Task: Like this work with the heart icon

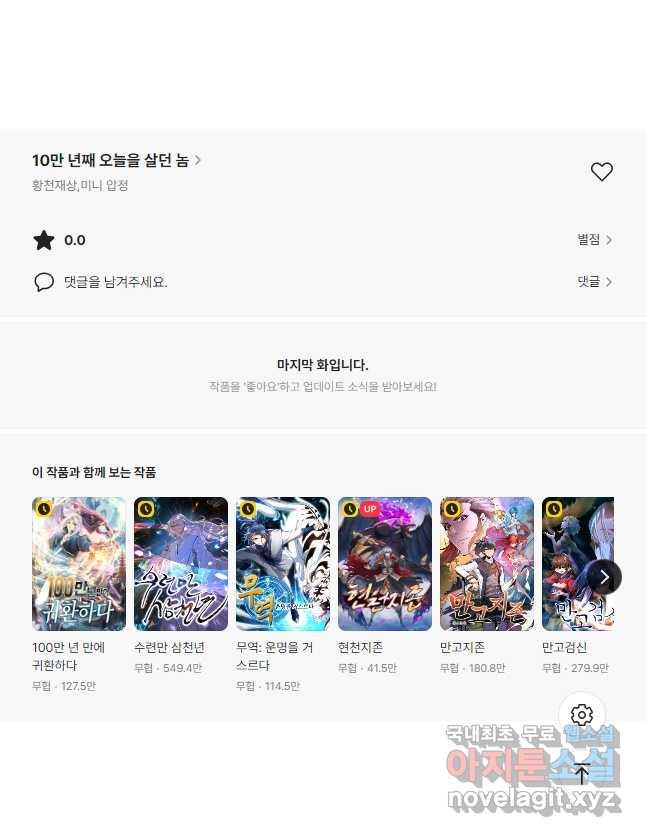Action: point(601,172)
